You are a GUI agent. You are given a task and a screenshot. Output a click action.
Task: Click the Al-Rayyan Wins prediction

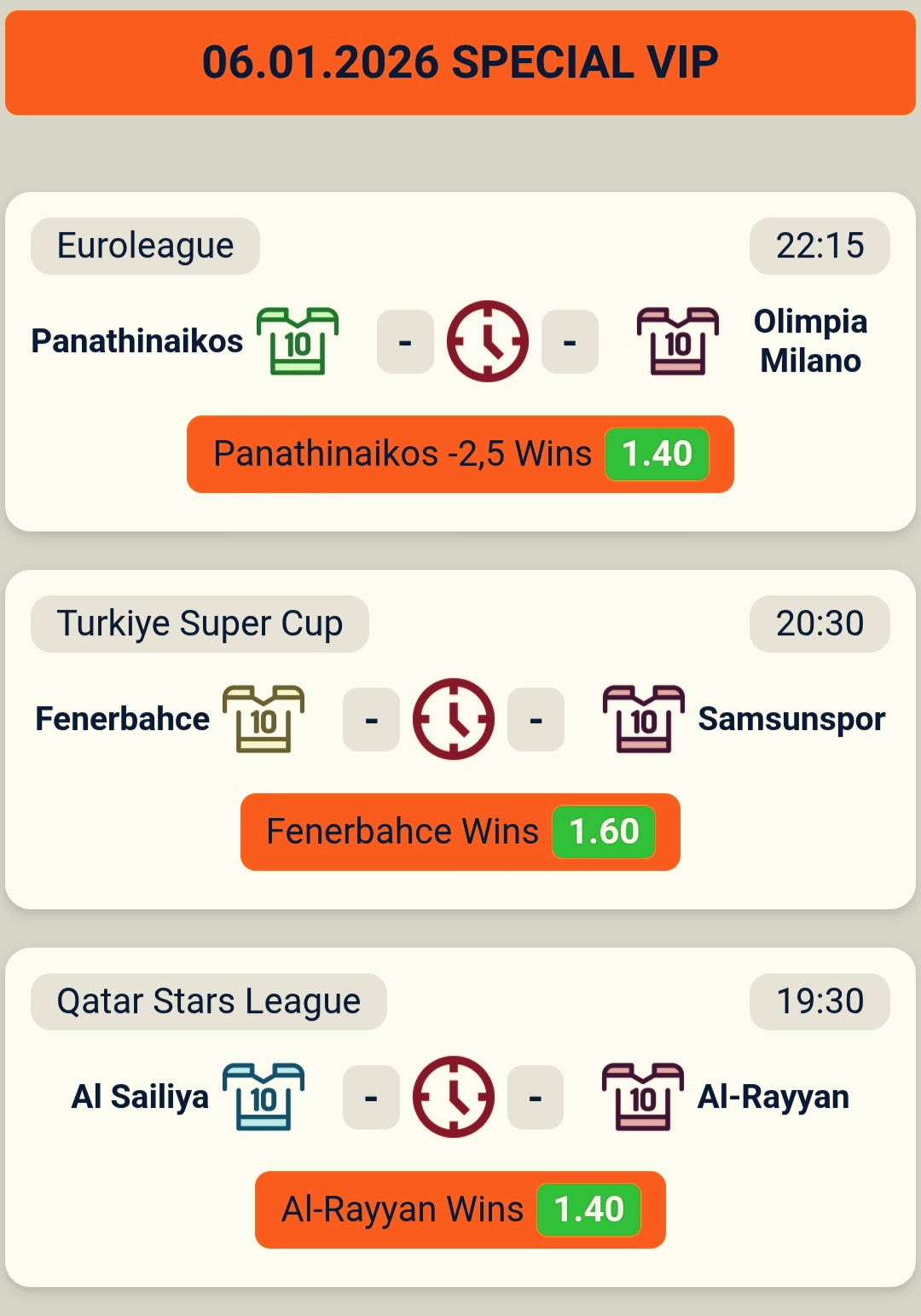tap(401, 1209)
